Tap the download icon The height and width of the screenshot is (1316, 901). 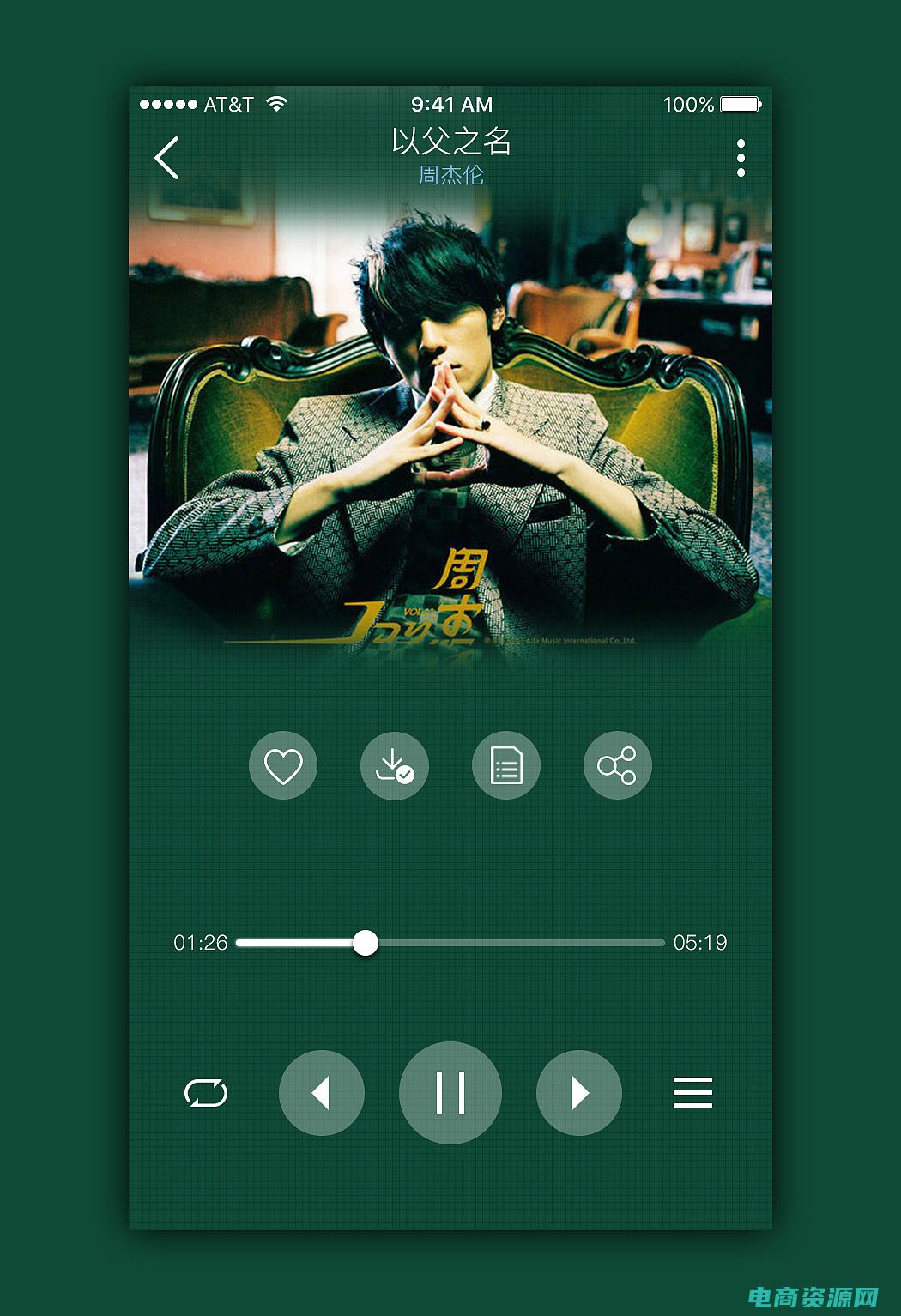pyautogui.click(x=395, y=765)
